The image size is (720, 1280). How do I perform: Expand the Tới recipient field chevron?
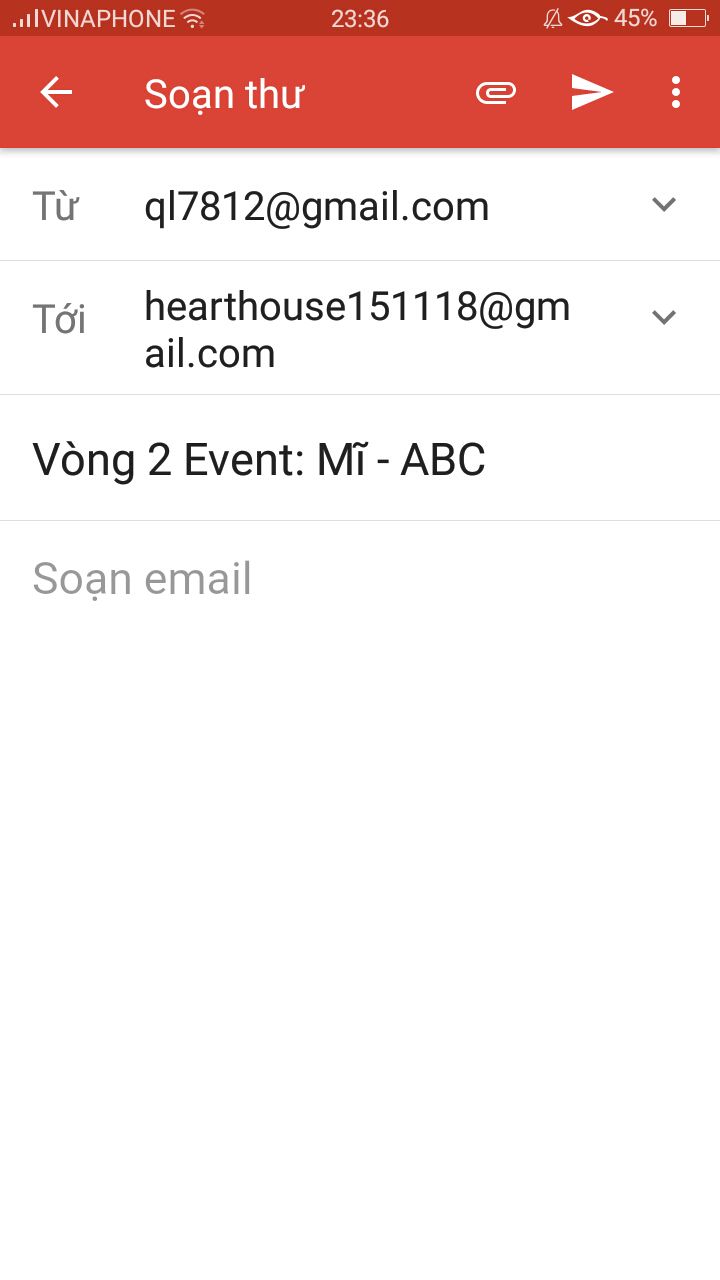[x=664, y=317]
